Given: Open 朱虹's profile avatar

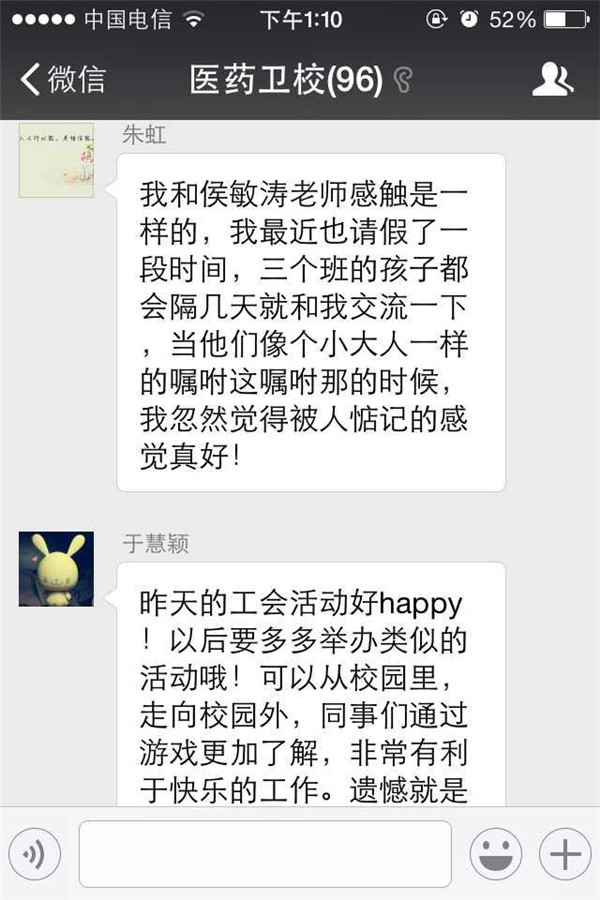Looking at the screenshot, I should click(56, 162).
